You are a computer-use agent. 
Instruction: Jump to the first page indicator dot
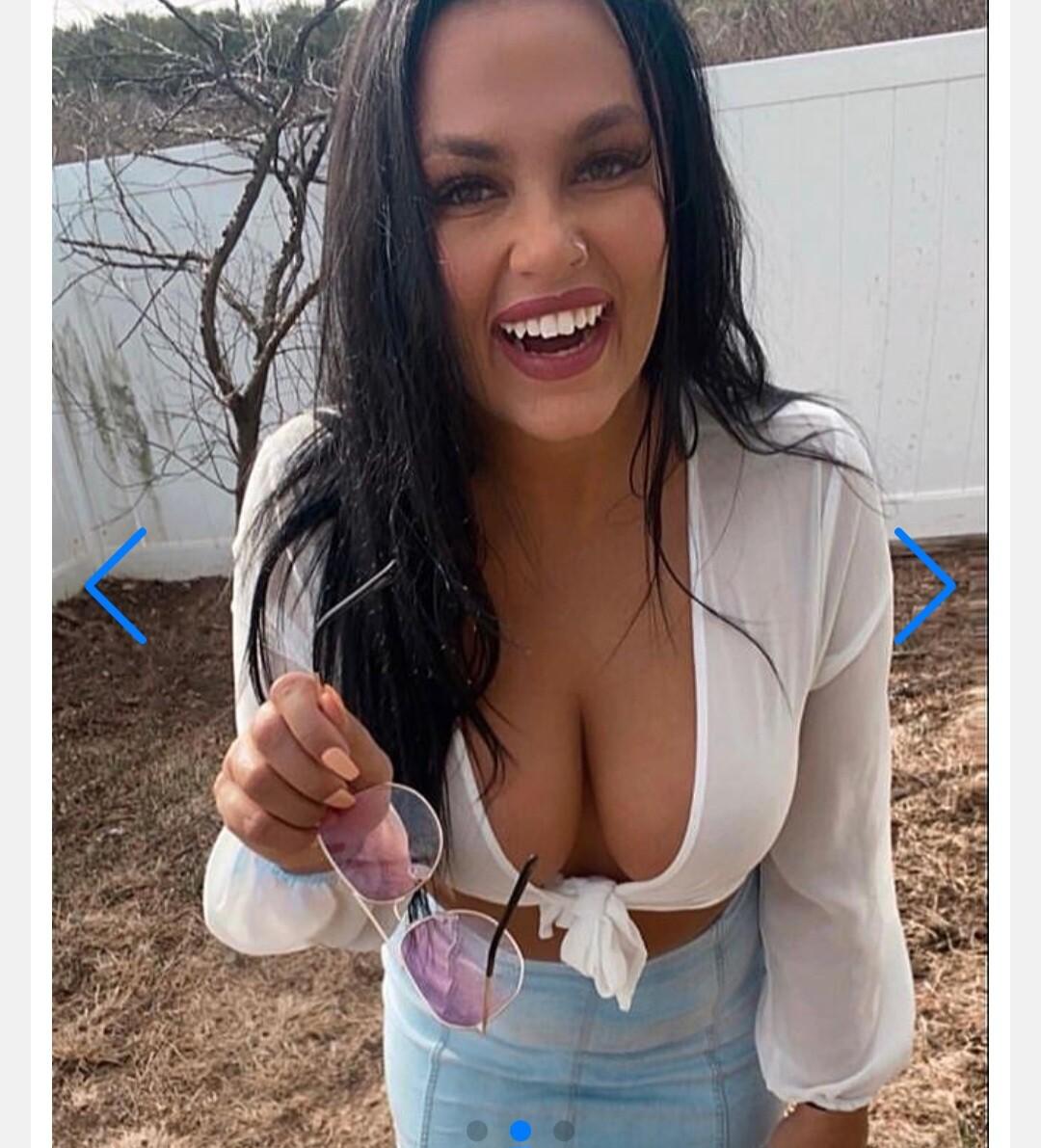click(x=477, y=1130)
